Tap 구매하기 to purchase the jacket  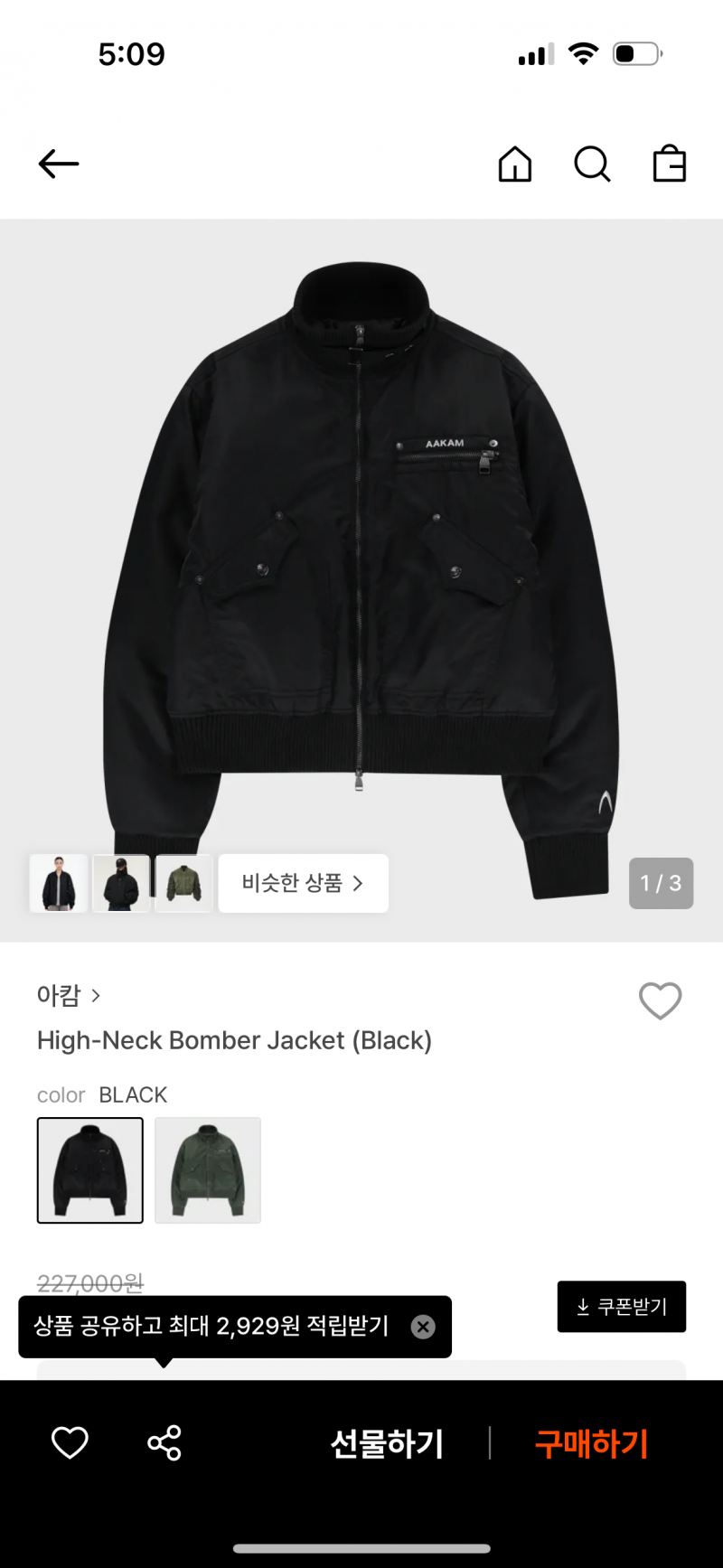[592, 1443]
